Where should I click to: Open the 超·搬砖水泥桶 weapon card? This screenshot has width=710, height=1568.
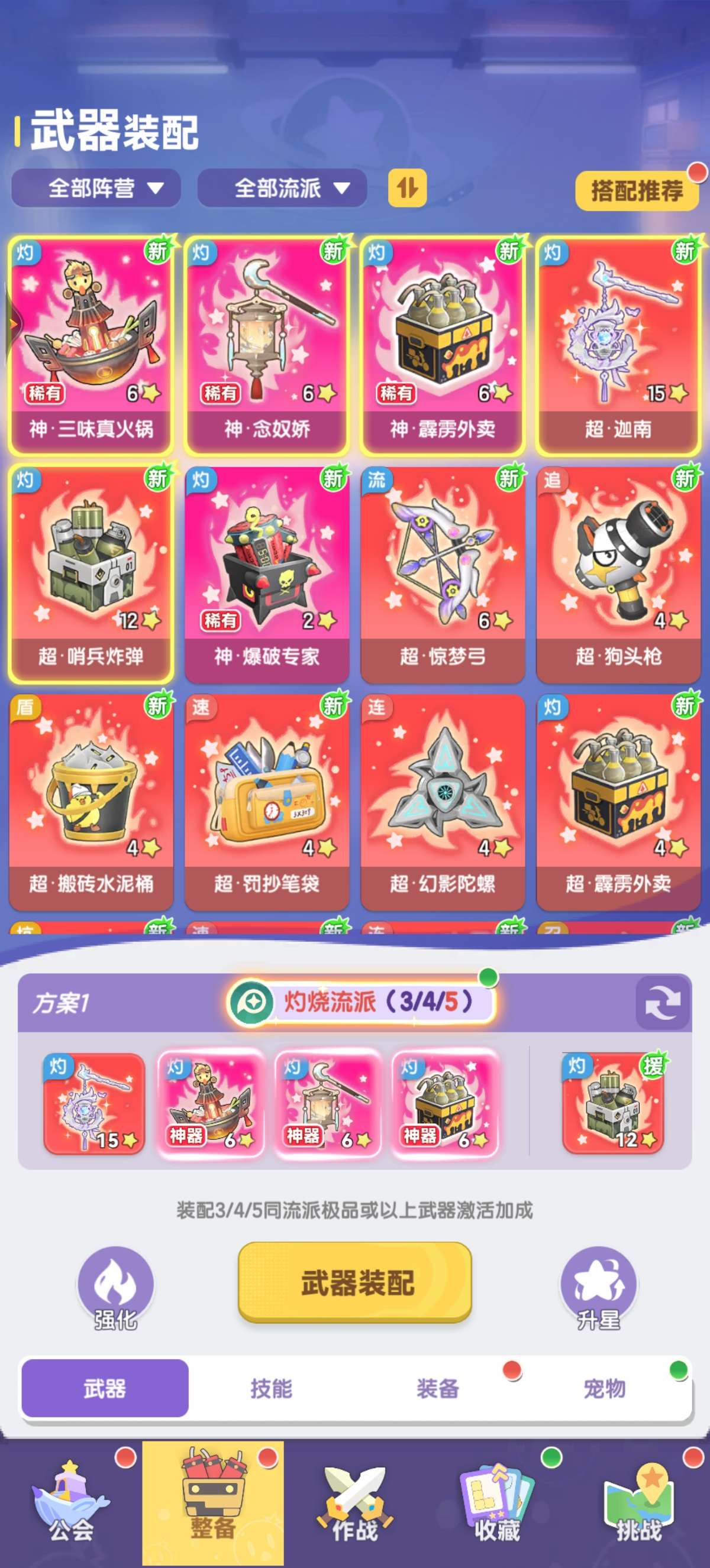pyautogui.click(x=91, y=802)
